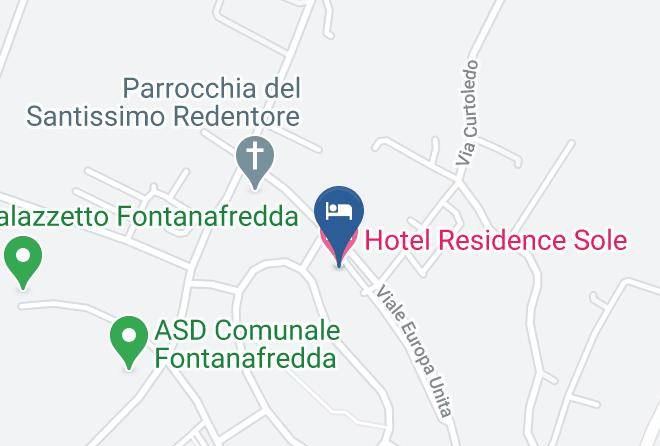Open the Parrocchia del Santissimo Redentore church marker
The image size is (660, 446).
(255, 158)
